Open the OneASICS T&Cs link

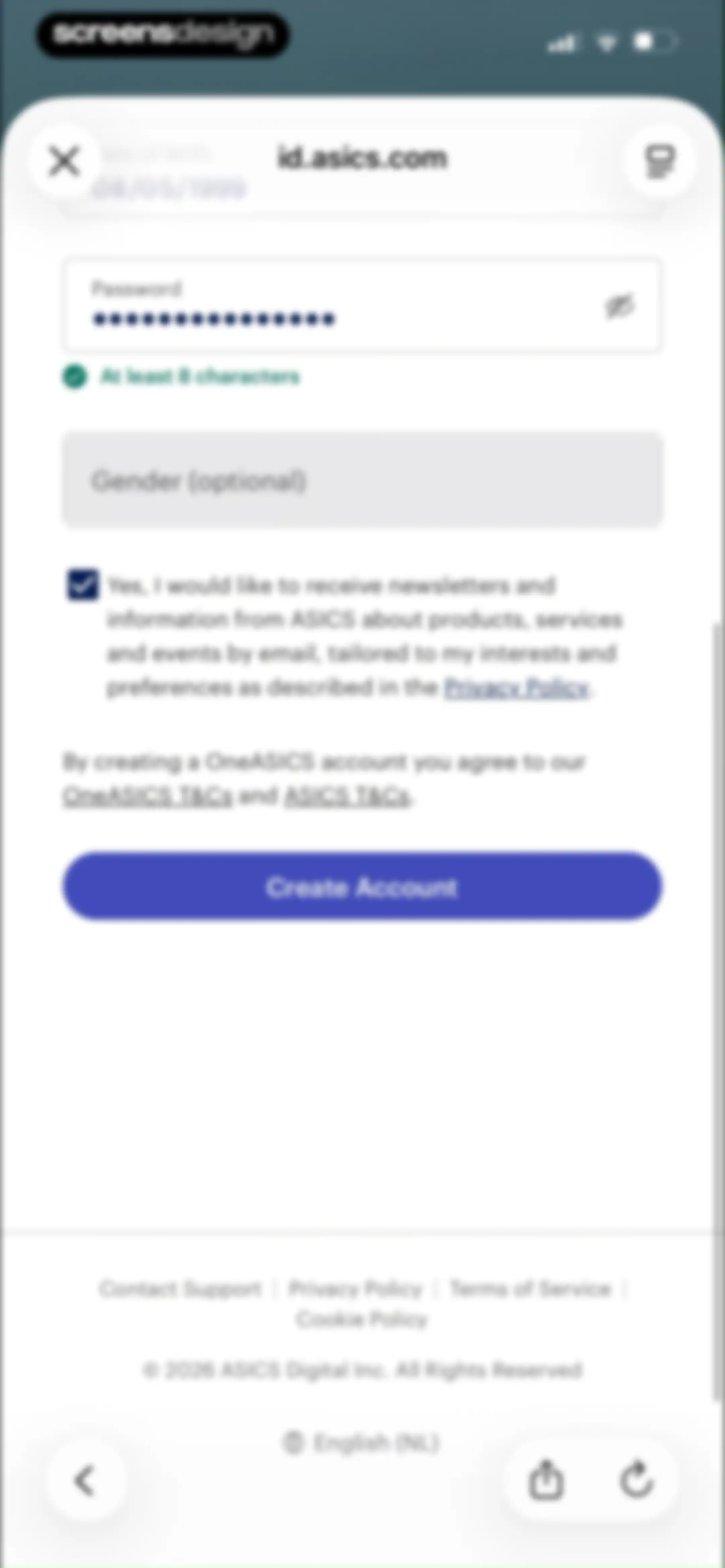point(148,795)
